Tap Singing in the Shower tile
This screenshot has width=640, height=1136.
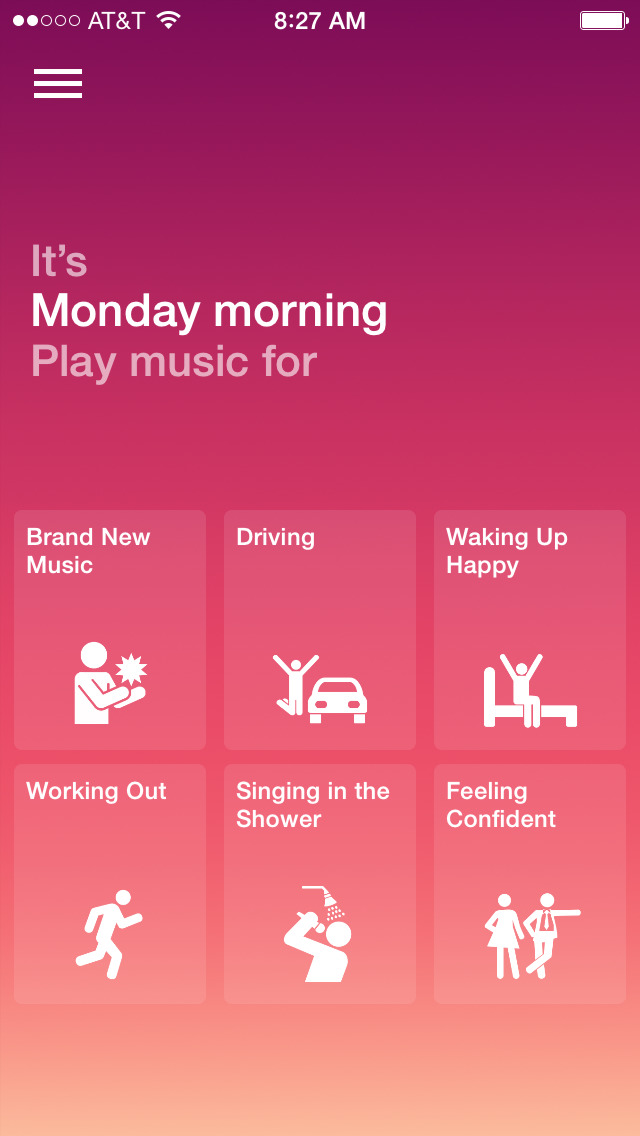pyautogui.click(x=320, y=884)
